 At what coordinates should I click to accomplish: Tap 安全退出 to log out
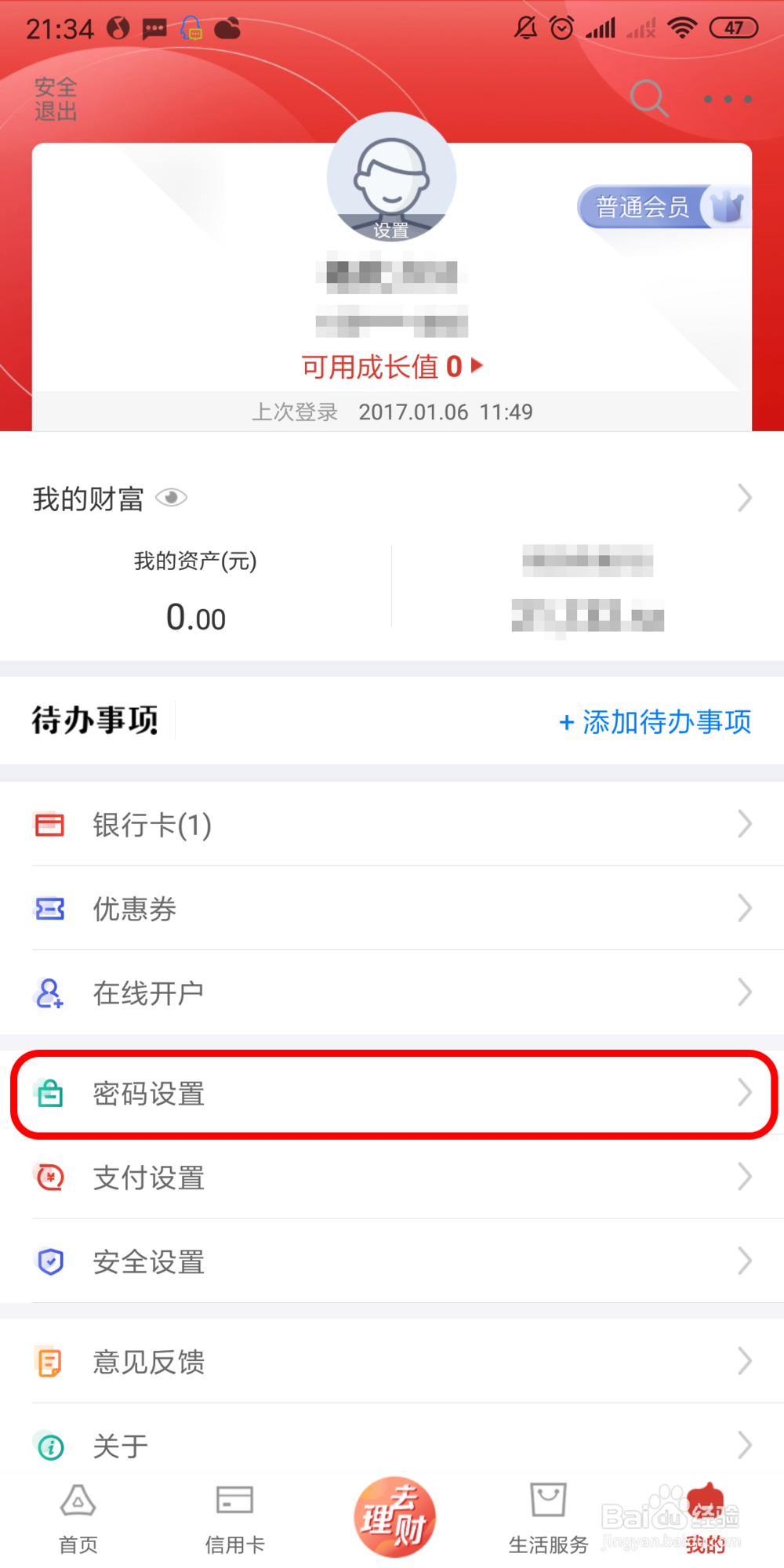[53, 96]
